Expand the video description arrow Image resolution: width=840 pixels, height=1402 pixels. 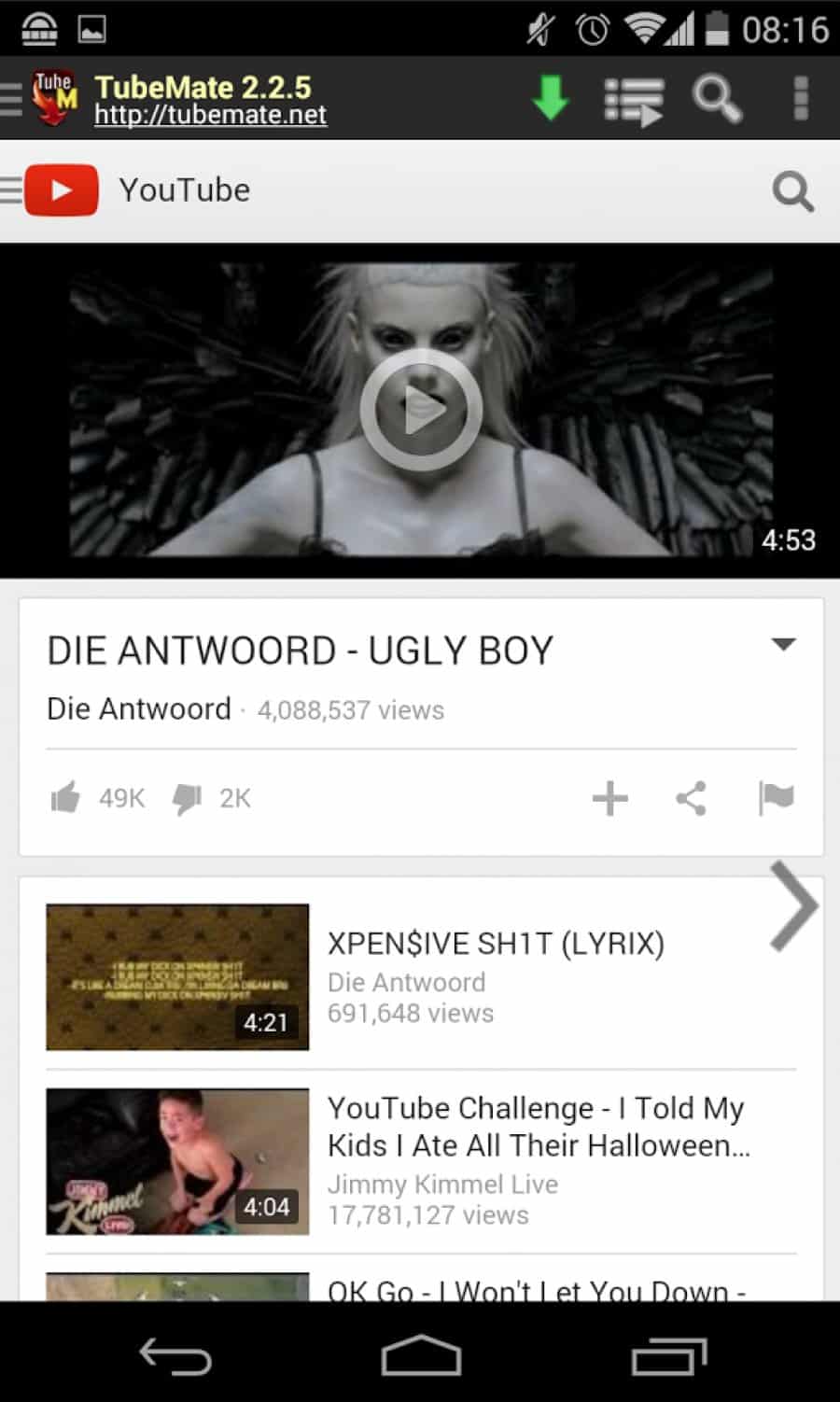point(783,644)
